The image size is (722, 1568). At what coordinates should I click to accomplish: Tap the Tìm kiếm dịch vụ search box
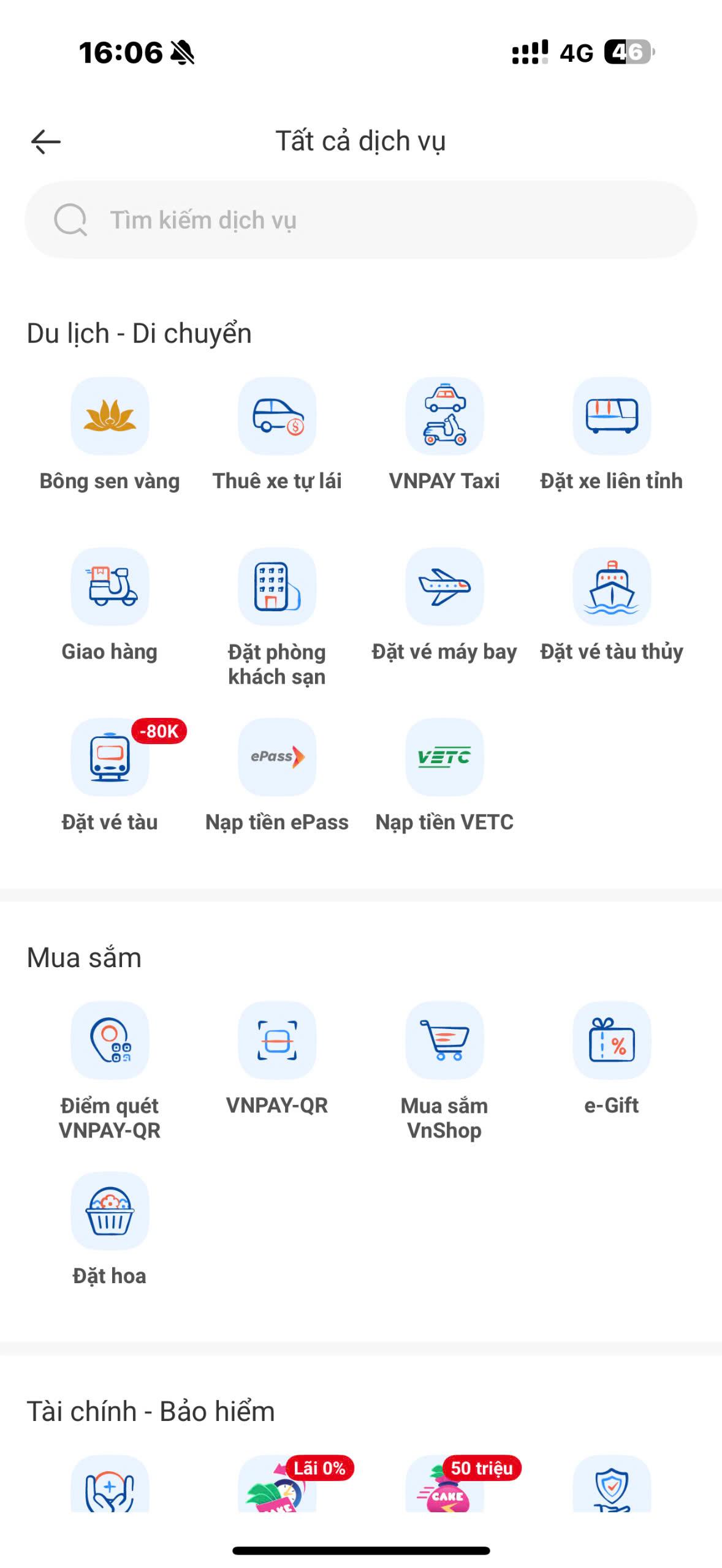point(361,220)
